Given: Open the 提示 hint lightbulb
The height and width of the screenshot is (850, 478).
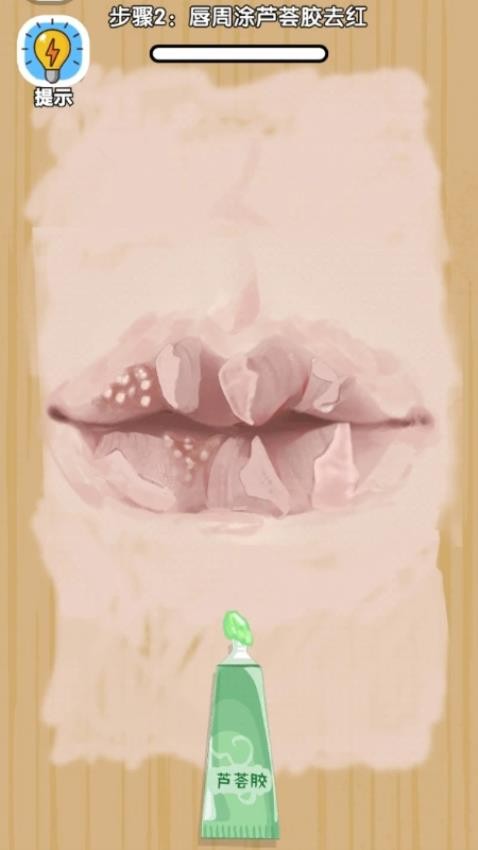Looking at the screenshot, I should tap(53, 51).
